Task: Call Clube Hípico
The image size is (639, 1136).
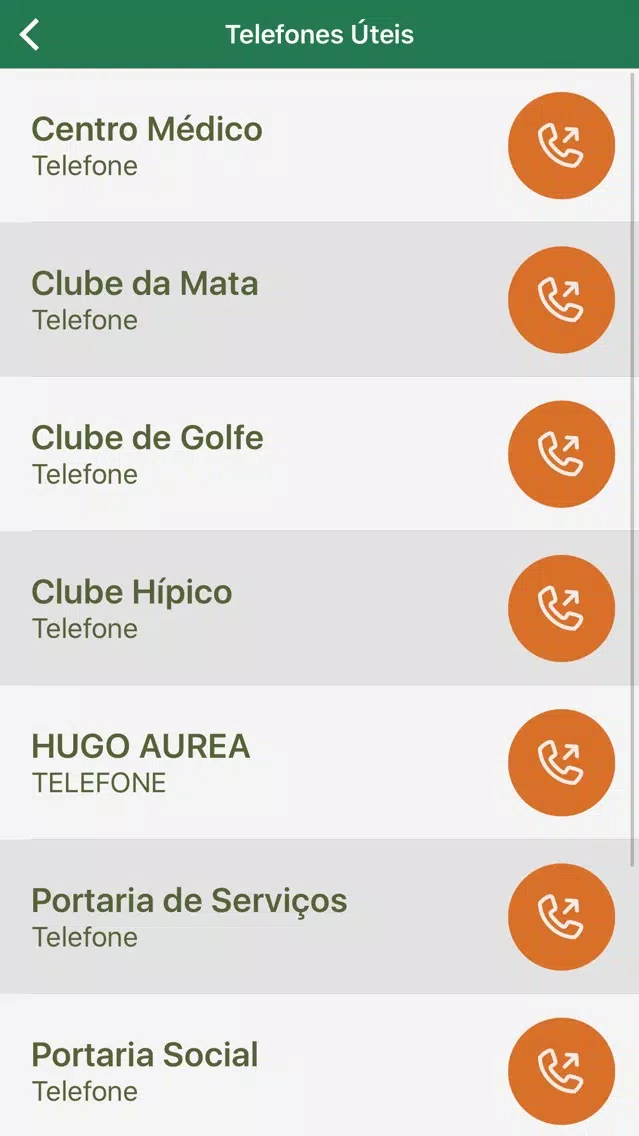Action: (561, 609)
